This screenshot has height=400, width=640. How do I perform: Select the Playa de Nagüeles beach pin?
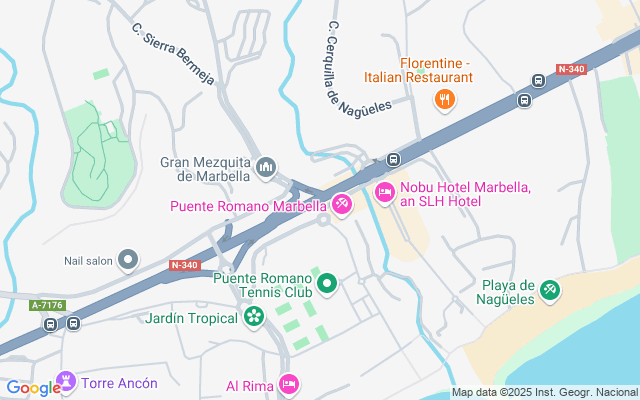pos(549,290)
